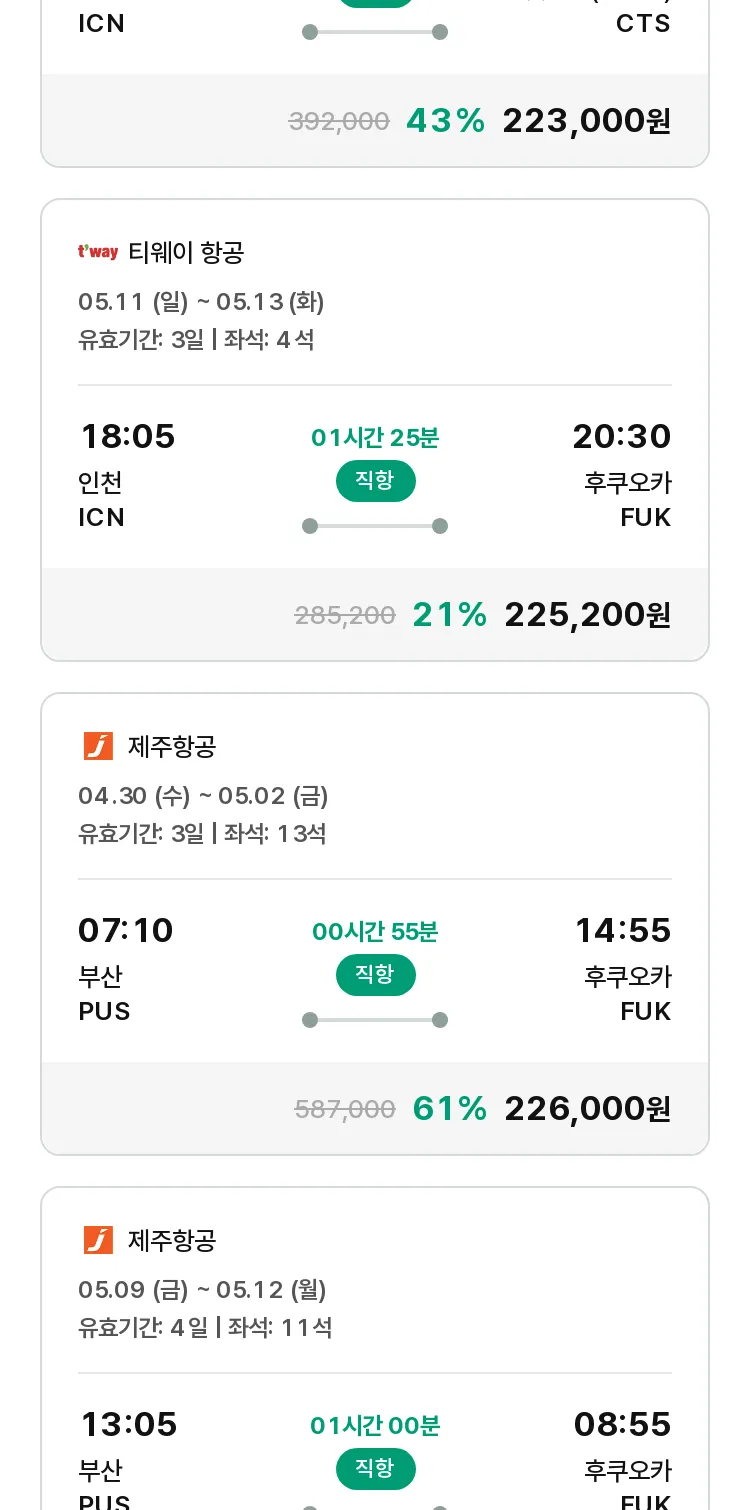Select the Jeju Air 226,000원 Busan–Fukuoka flight
This screenshot has height=1510, width=750.
click(375, 924)
